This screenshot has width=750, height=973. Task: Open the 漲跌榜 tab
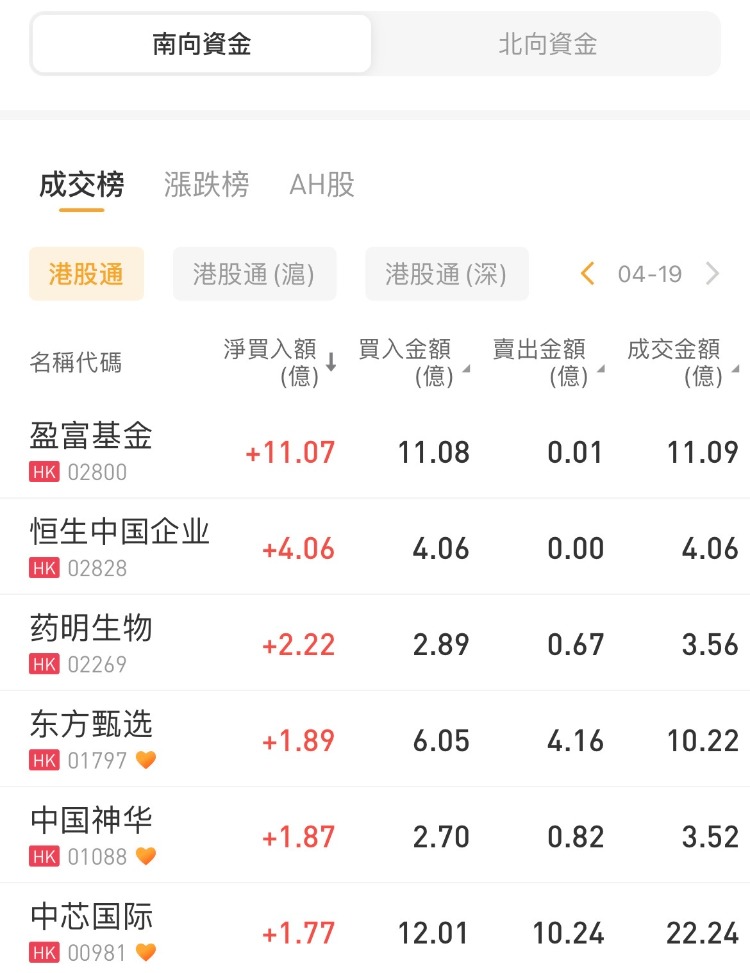pyautogui.click(x=206, y=185)
